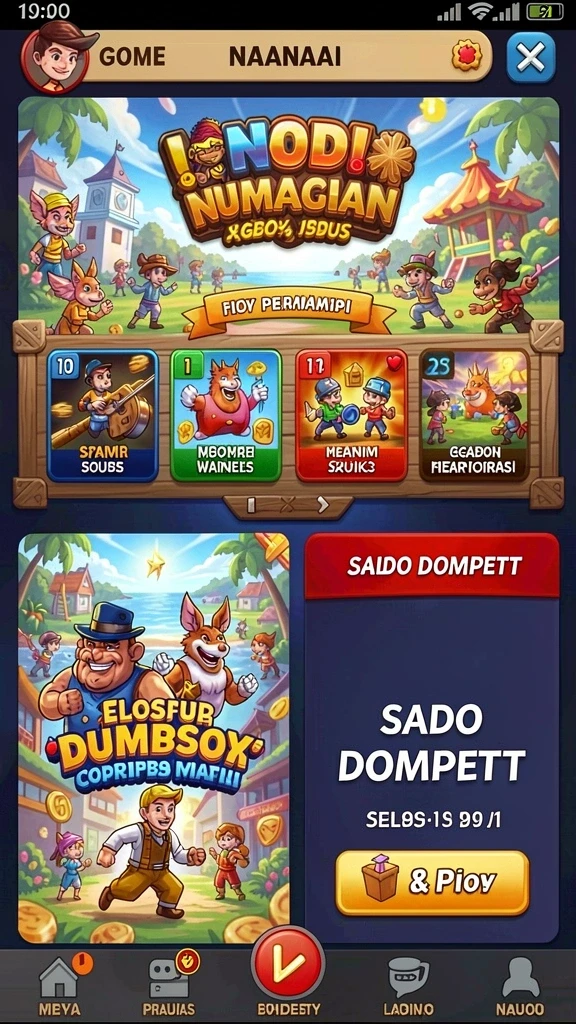Select the SPAMR SOUBS game card
This screenshot has height=1024, width=576.
point(103,415)
